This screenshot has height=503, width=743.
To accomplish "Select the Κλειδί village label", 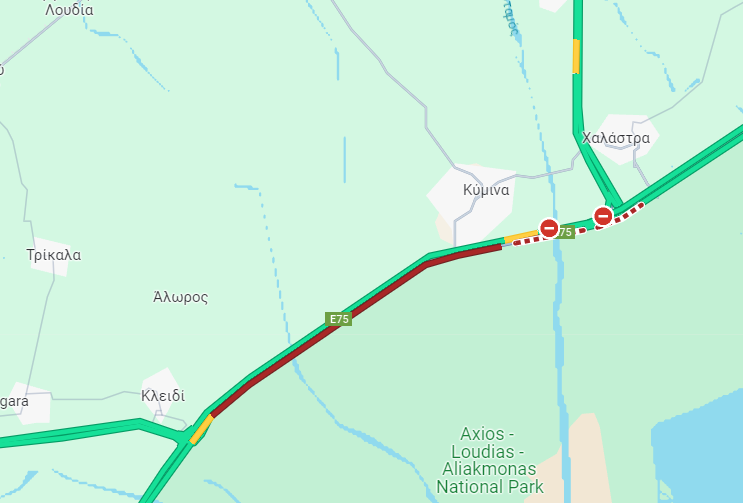I will point(163,395).
